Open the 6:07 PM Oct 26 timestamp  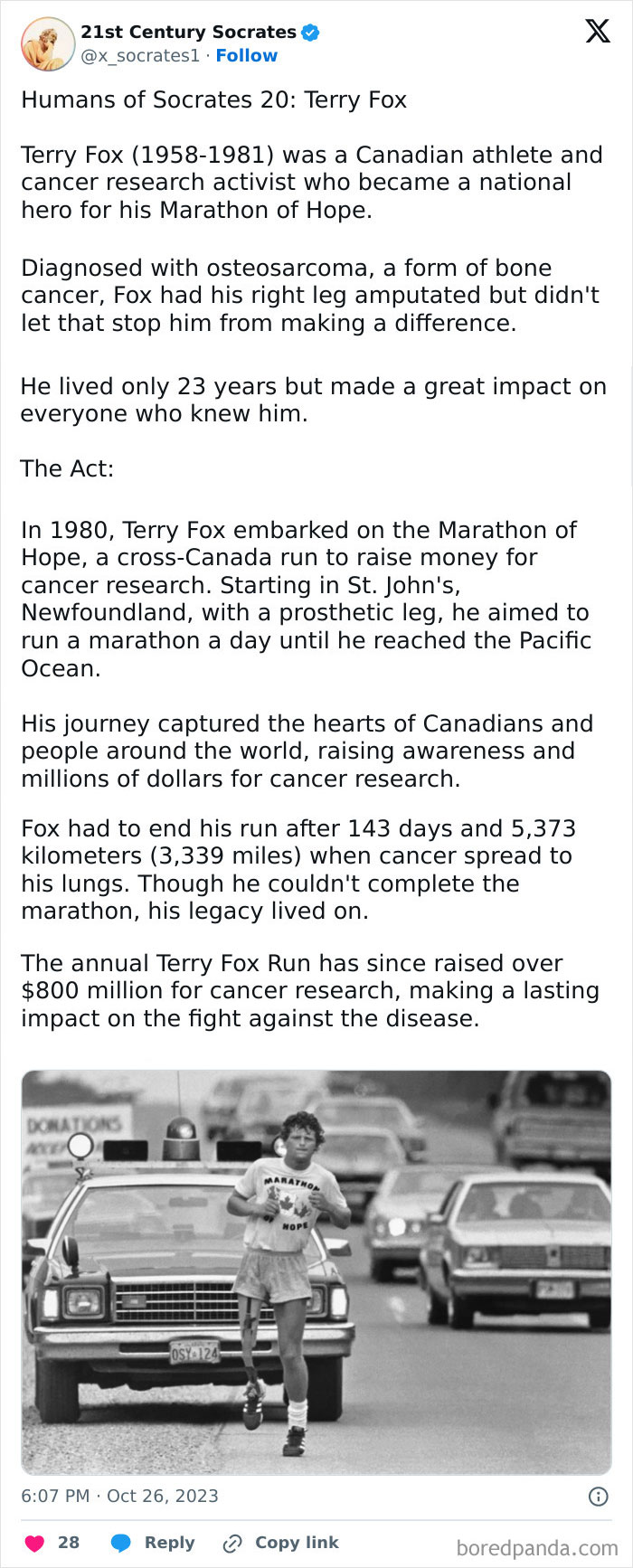tap(119, 1496)
